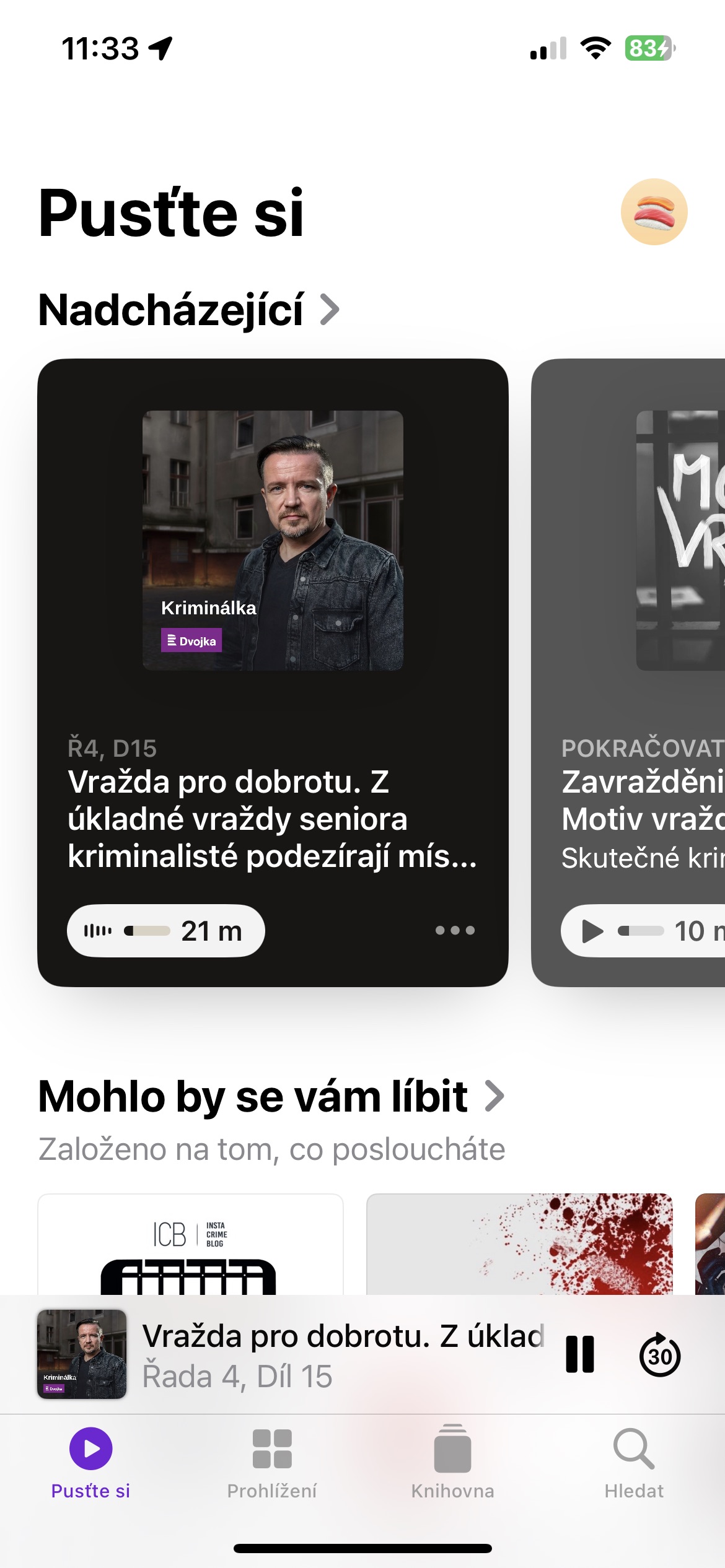Open the Insta Crime Blog podcast
This screenshot has width=725, height=1568.
190,1245
